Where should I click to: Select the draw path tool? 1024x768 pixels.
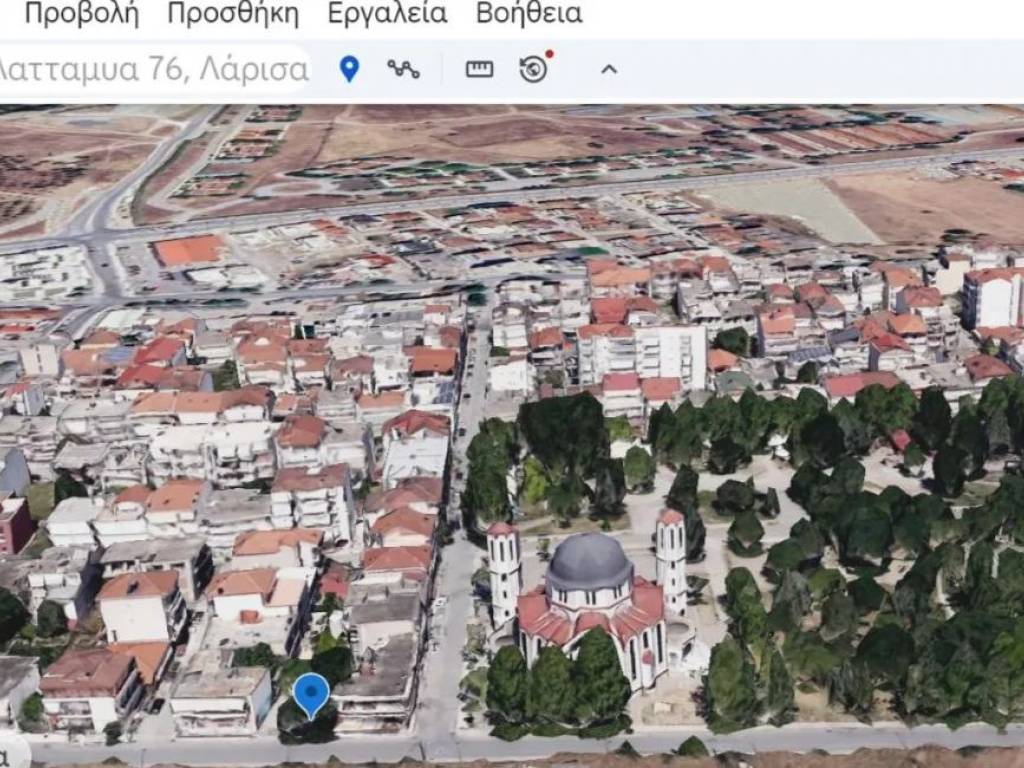pyautogui.click(x=403, y=69)
